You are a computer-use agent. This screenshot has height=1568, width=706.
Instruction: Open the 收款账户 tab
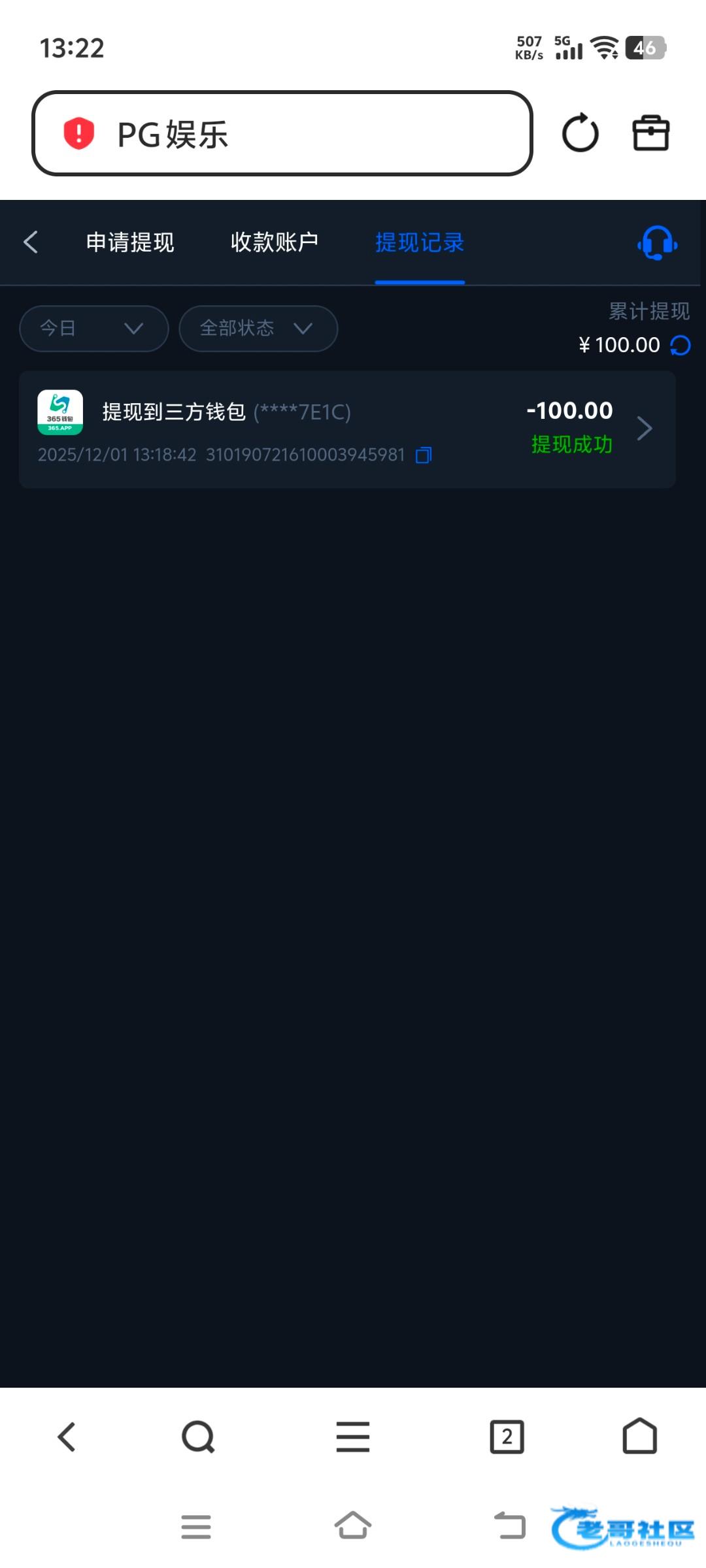275,242
